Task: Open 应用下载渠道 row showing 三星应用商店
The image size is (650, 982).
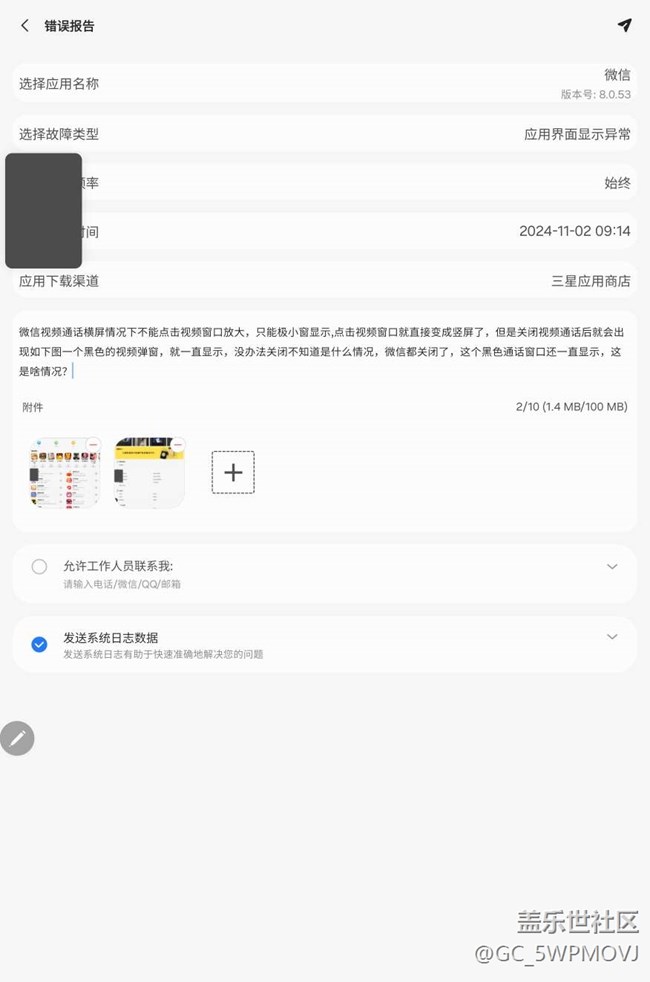Action: 324,281
